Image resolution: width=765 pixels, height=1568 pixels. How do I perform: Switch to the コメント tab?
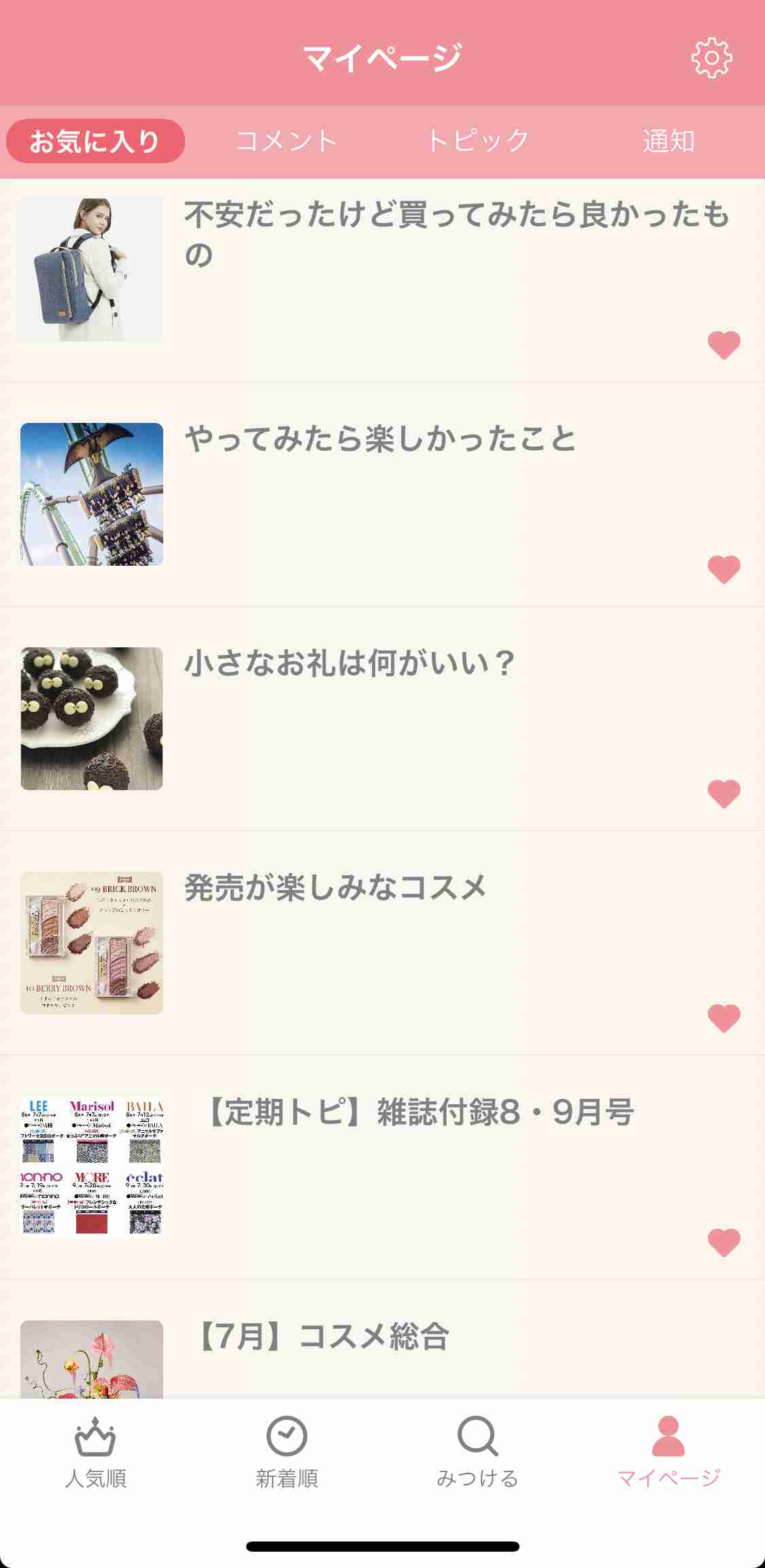[287, 141]
